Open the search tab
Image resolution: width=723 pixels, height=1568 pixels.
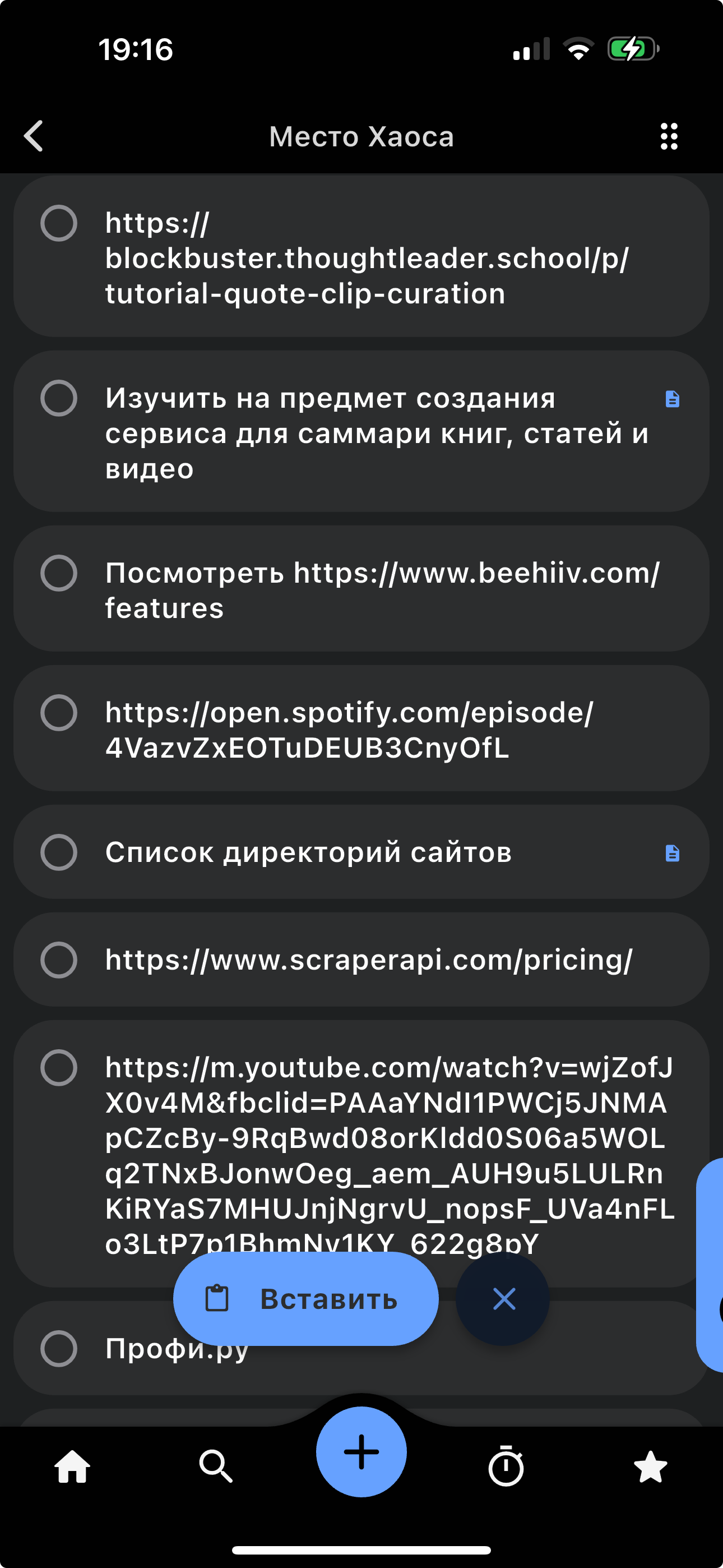coord(216,1467)
